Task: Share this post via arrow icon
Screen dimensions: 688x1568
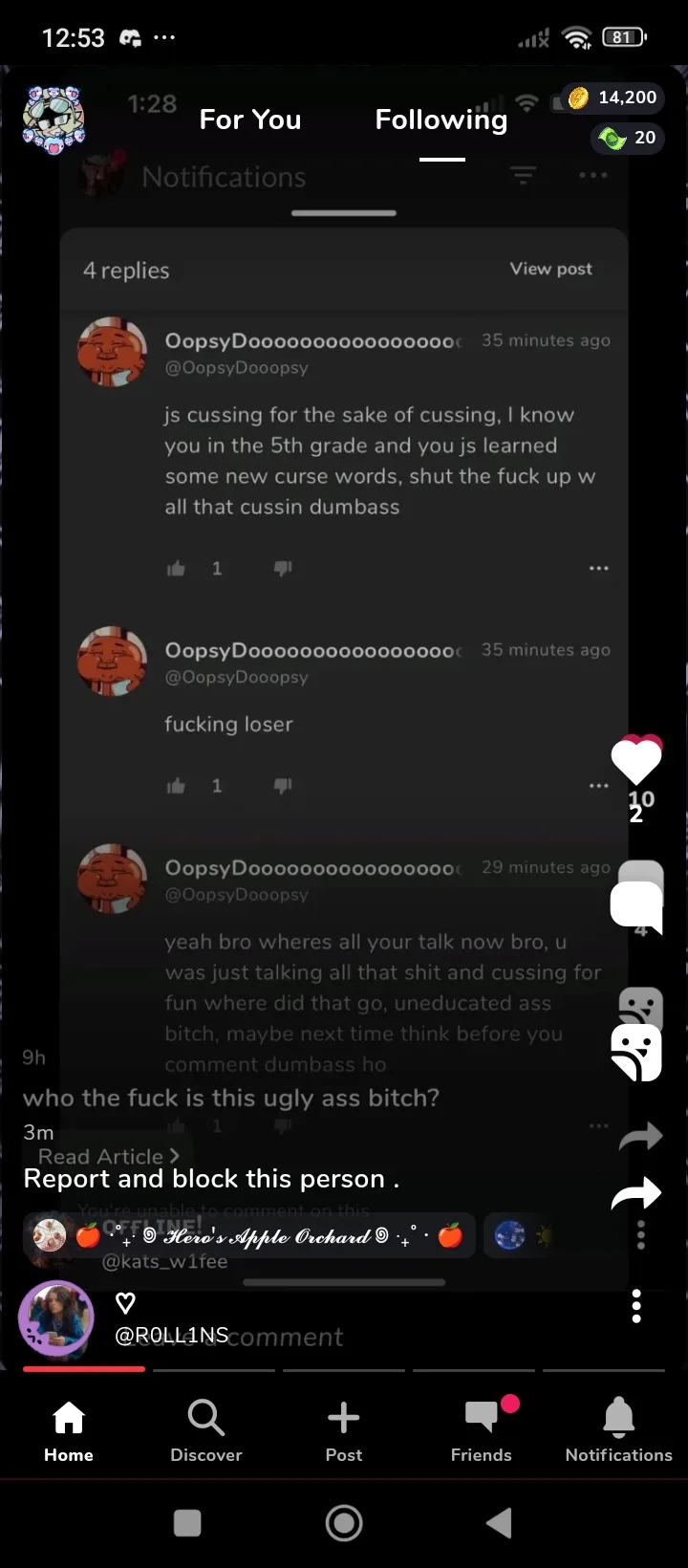Action: [636, 1193]
